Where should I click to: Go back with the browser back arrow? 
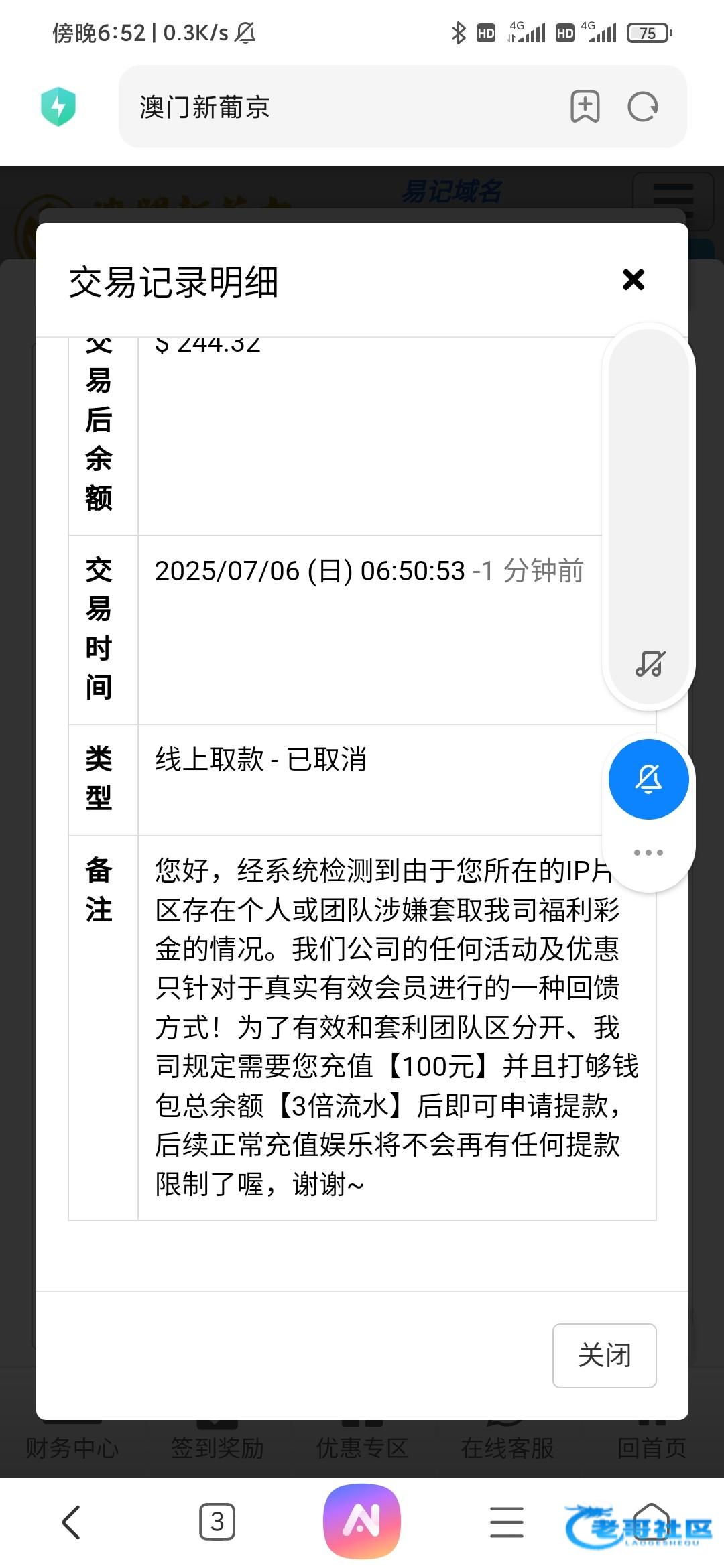[x=72, y=1521]
